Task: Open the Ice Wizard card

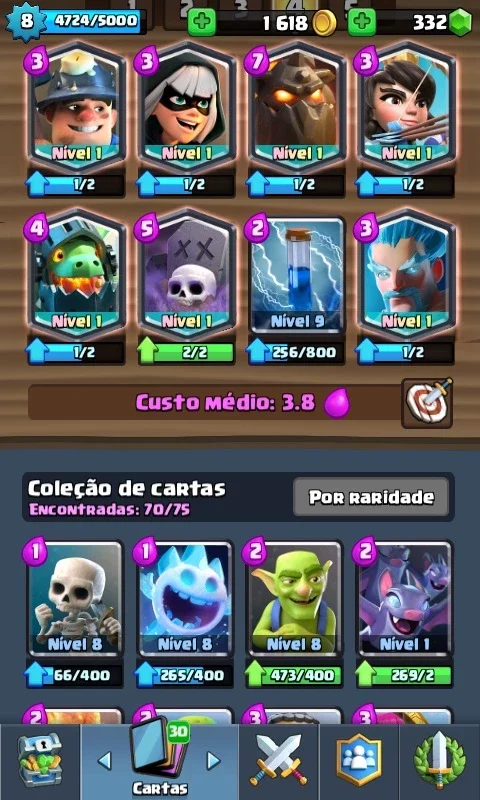Action: (x=407, y=276)
